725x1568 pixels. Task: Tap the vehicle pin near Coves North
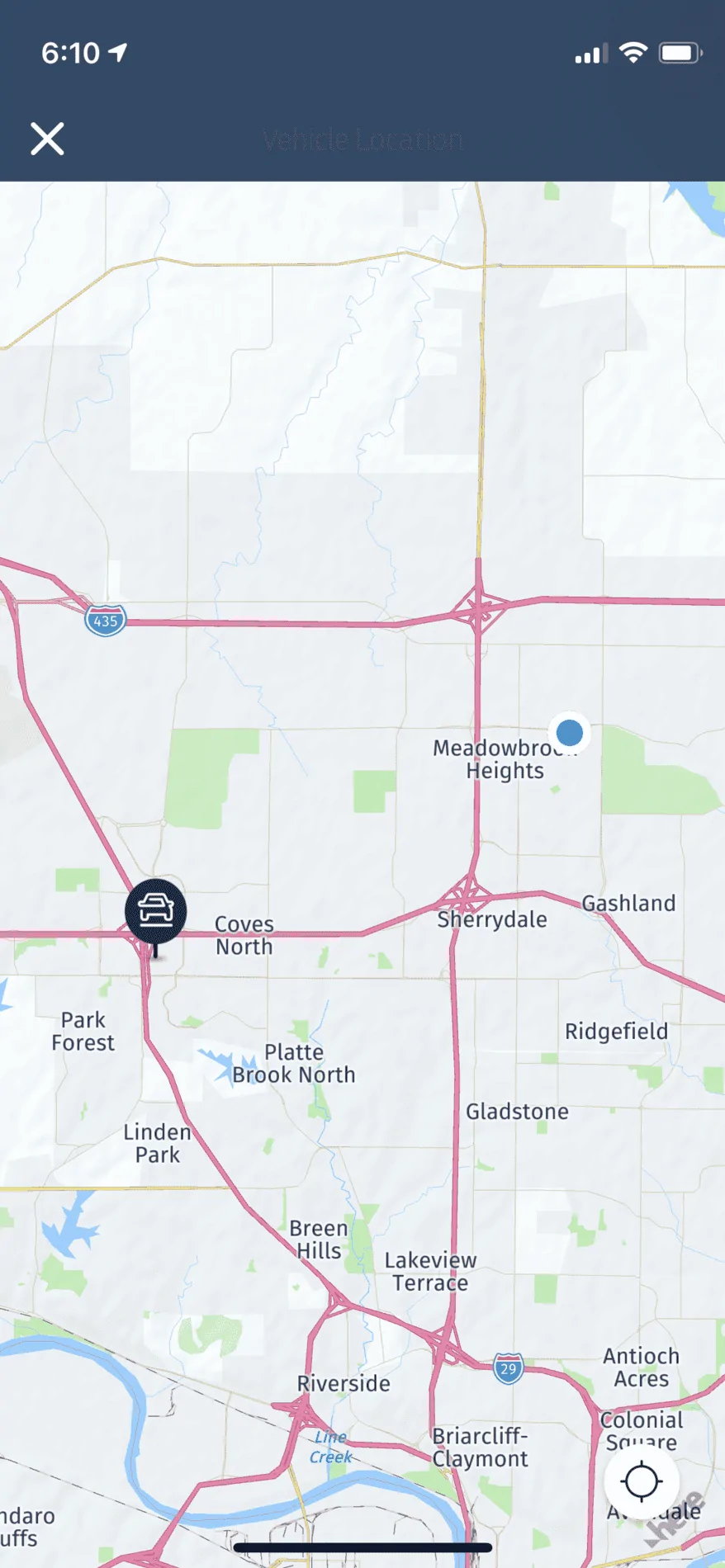pyautogui.click(x=155, y=911)
